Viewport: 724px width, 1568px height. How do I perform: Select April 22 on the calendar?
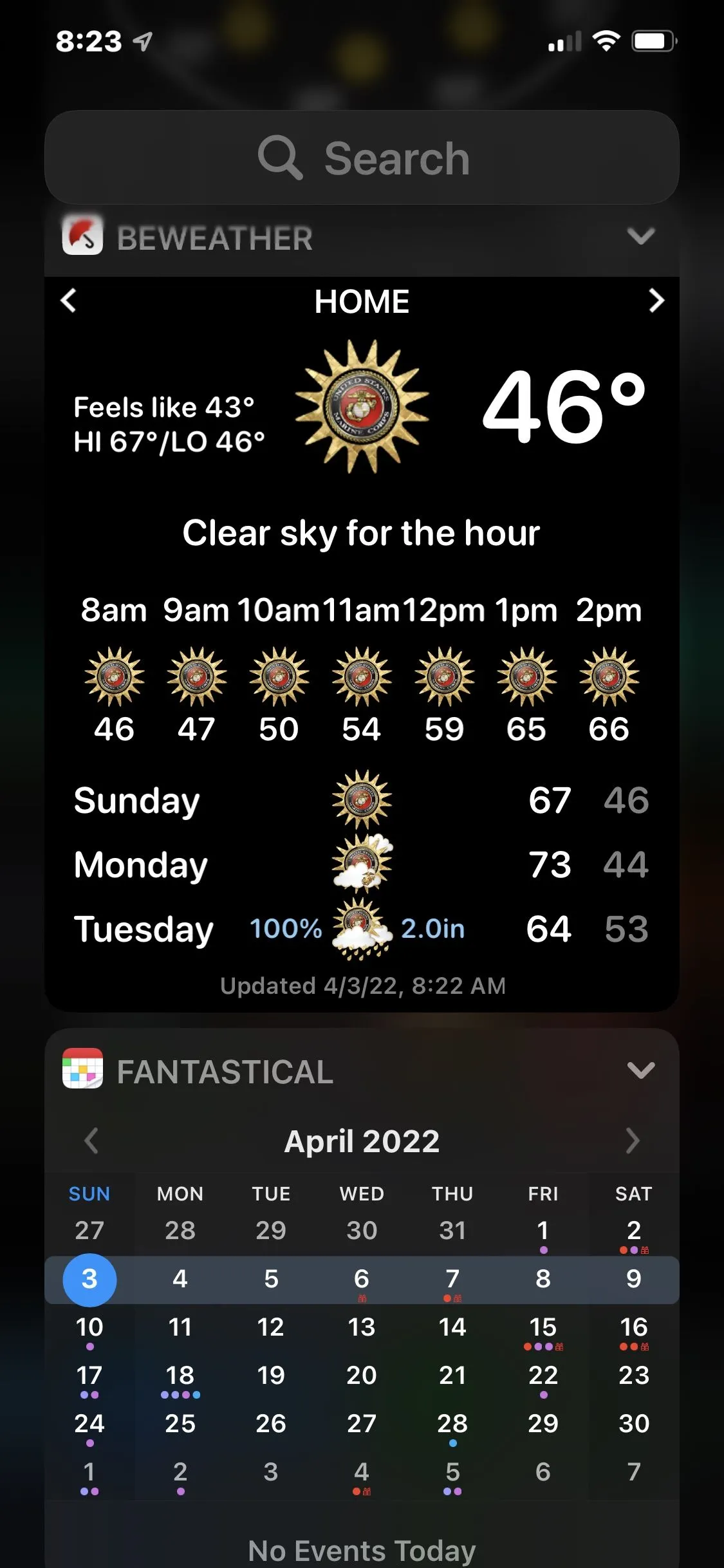[x=543, y=1376]
